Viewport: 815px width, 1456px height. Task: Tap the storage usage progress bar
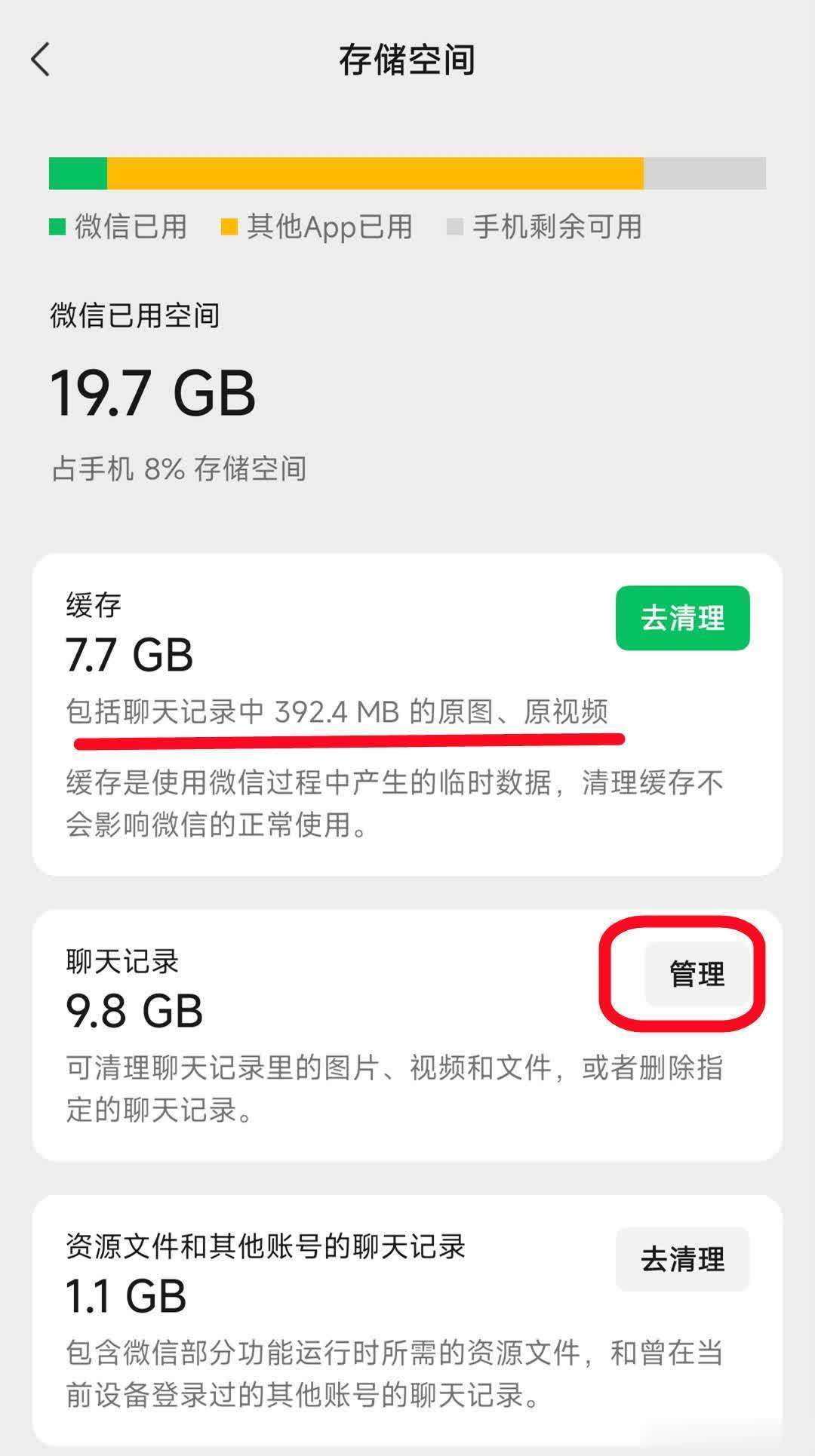click(407, 174)
